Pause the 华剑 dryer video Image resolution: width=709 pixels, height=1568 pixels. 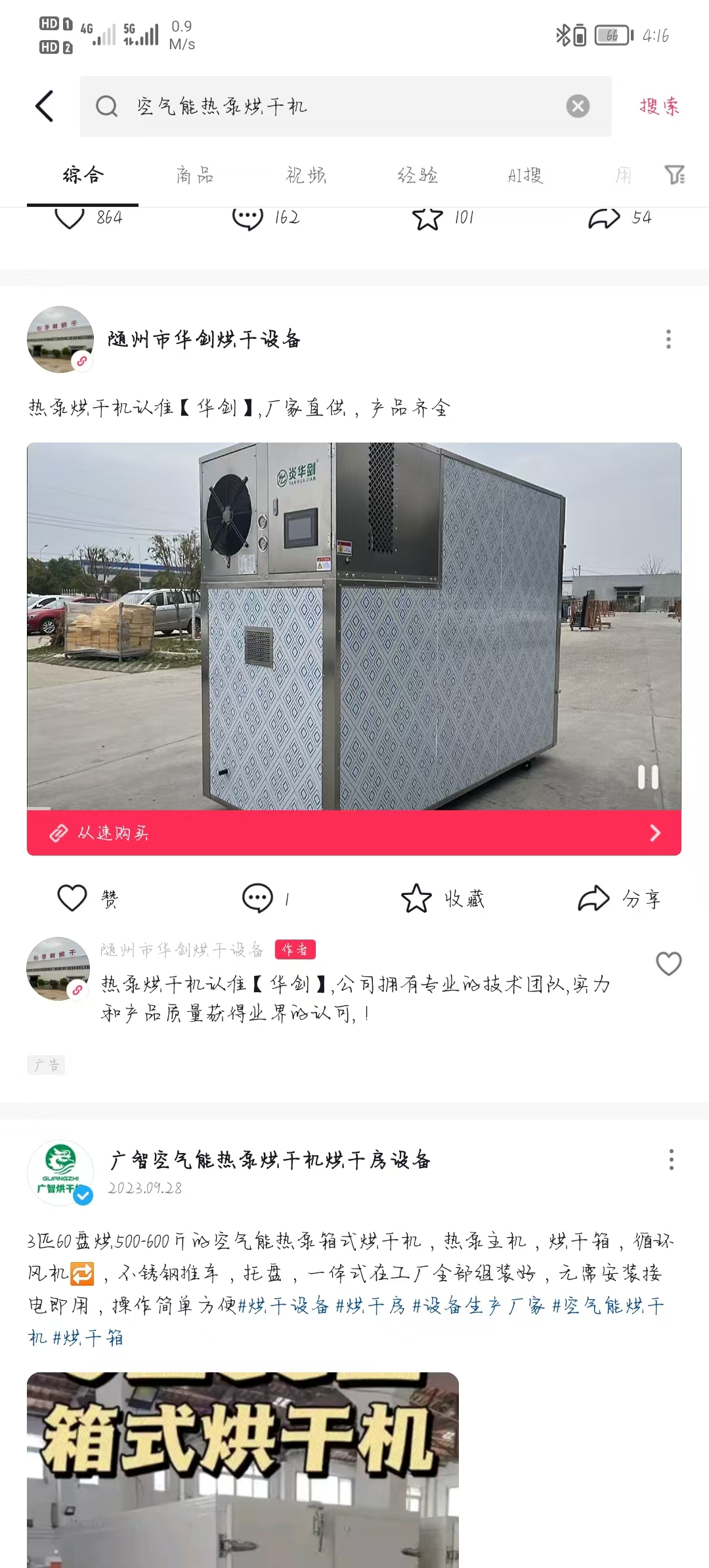(x=648, y=777)
